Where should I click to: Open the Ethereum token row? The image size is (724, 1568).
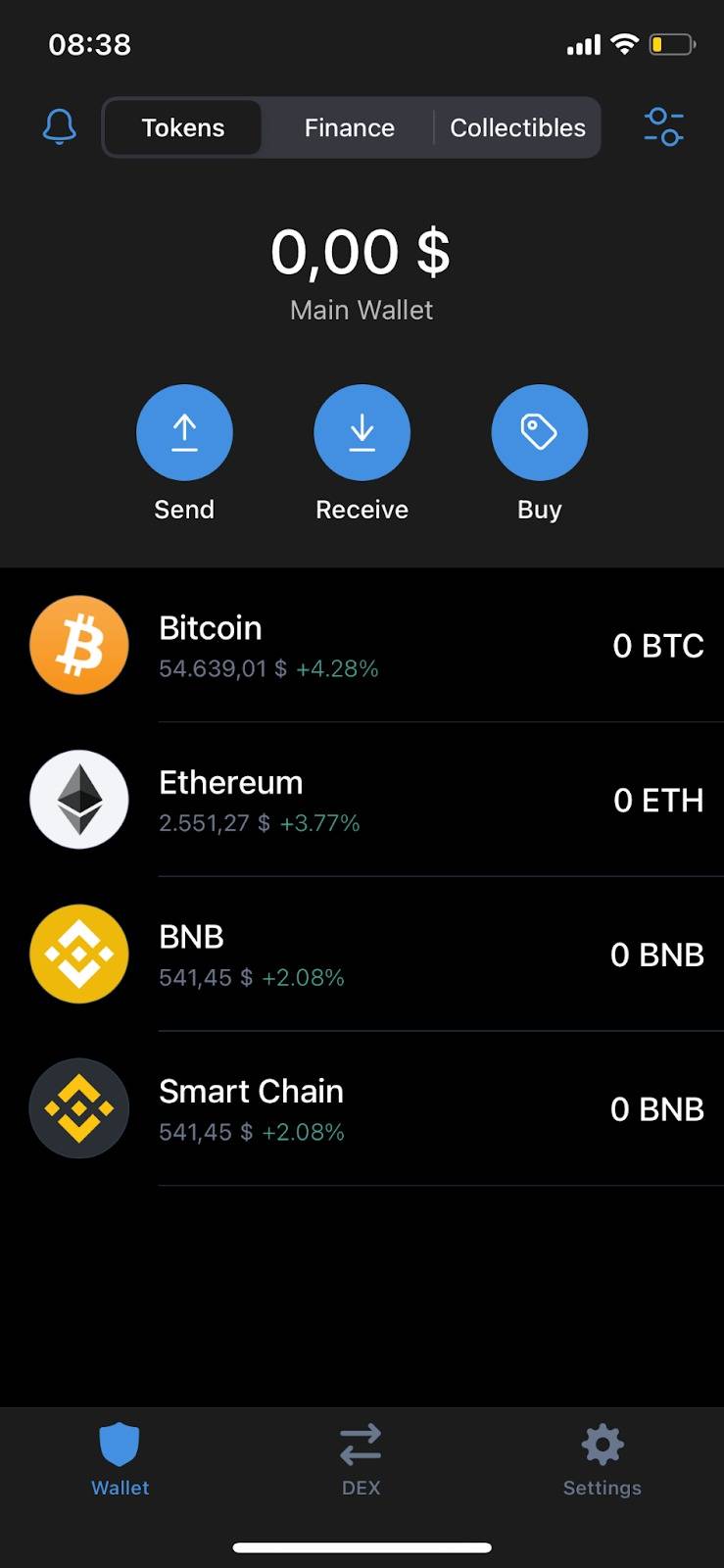click(x=362, y=800)
